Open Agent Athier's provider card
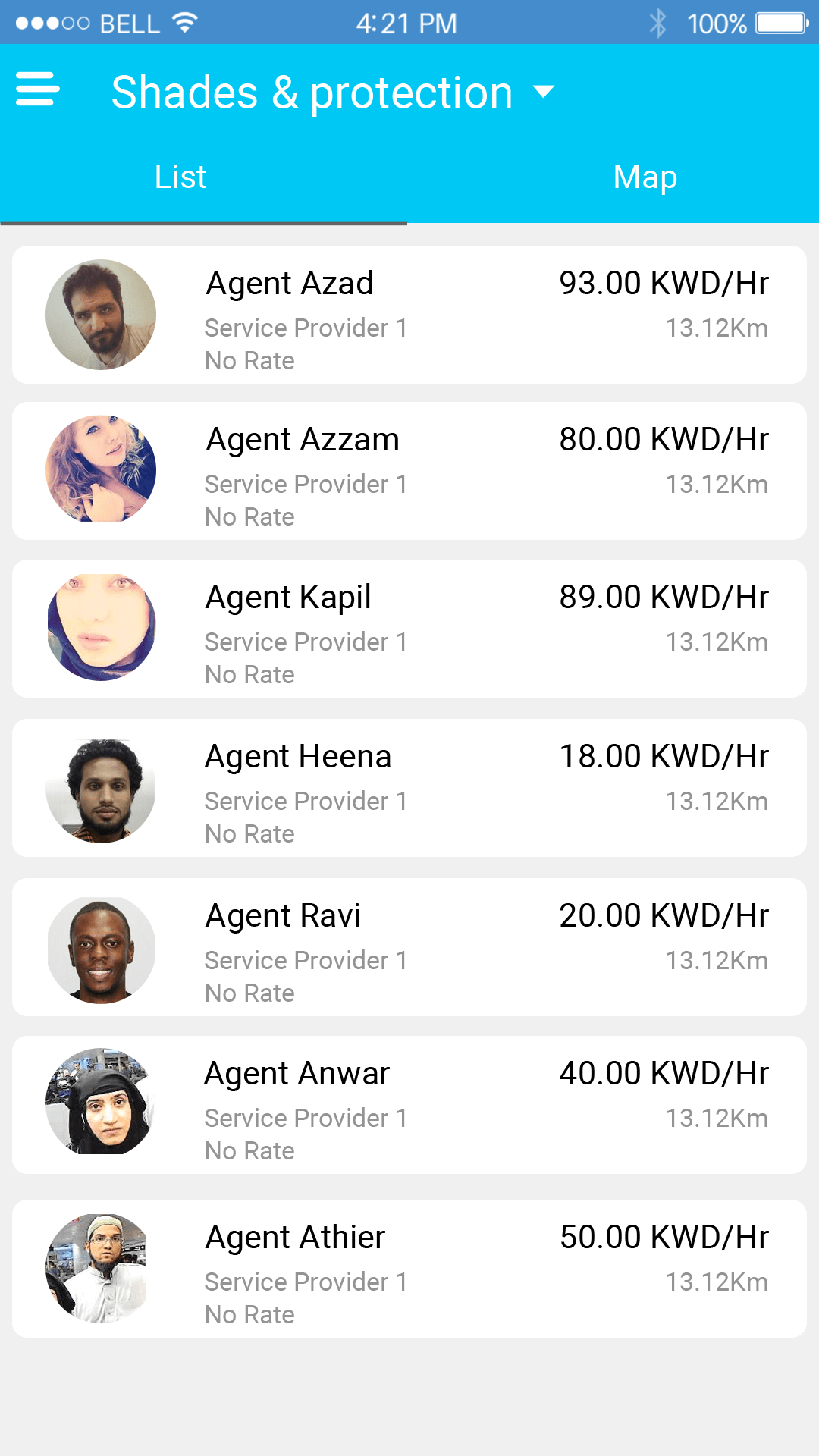The height and width of the screenshot is (1456, 819). (409, 1269)
